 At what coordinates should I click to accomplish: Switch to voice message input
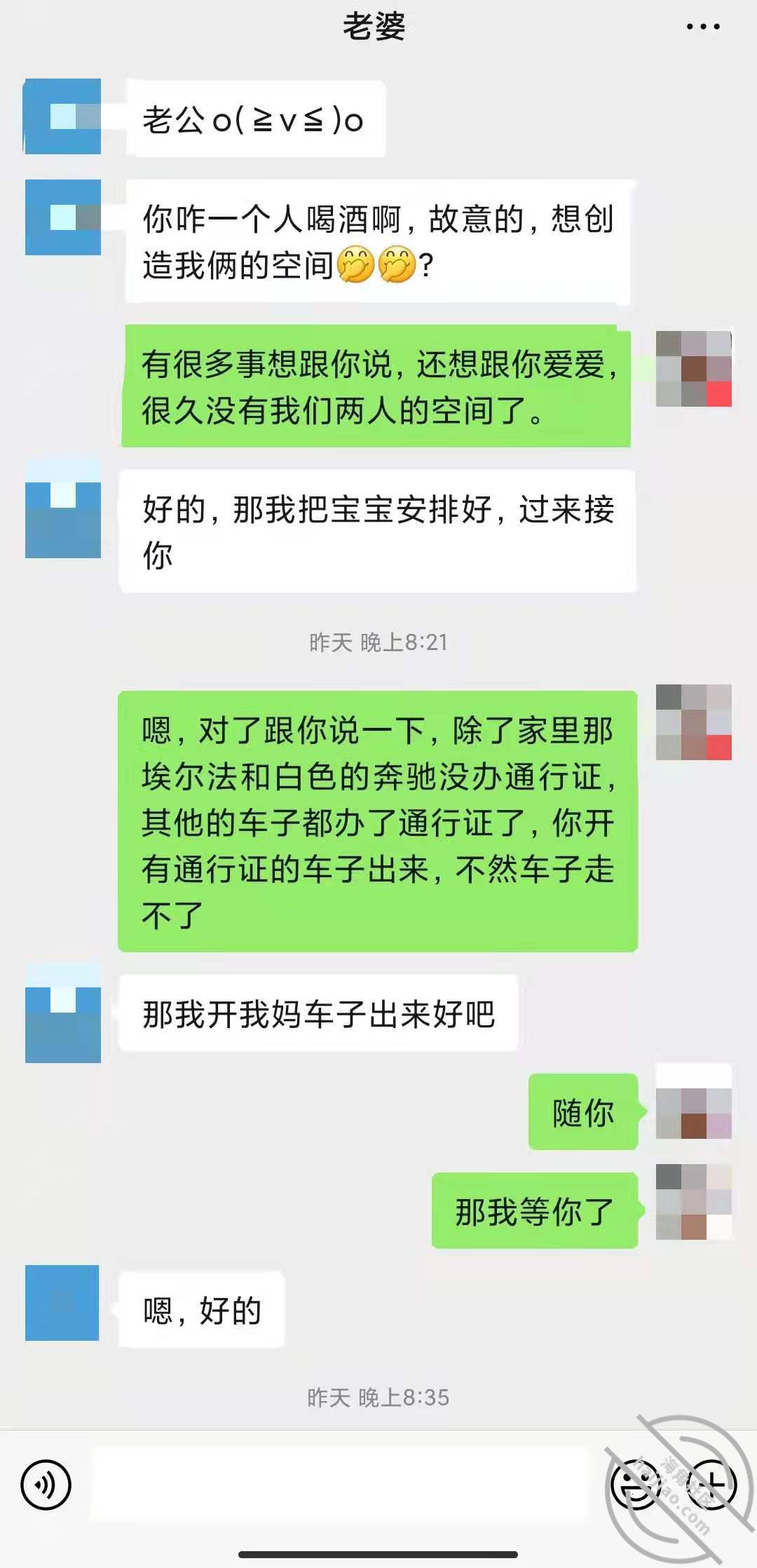[x=46, y=1484]
